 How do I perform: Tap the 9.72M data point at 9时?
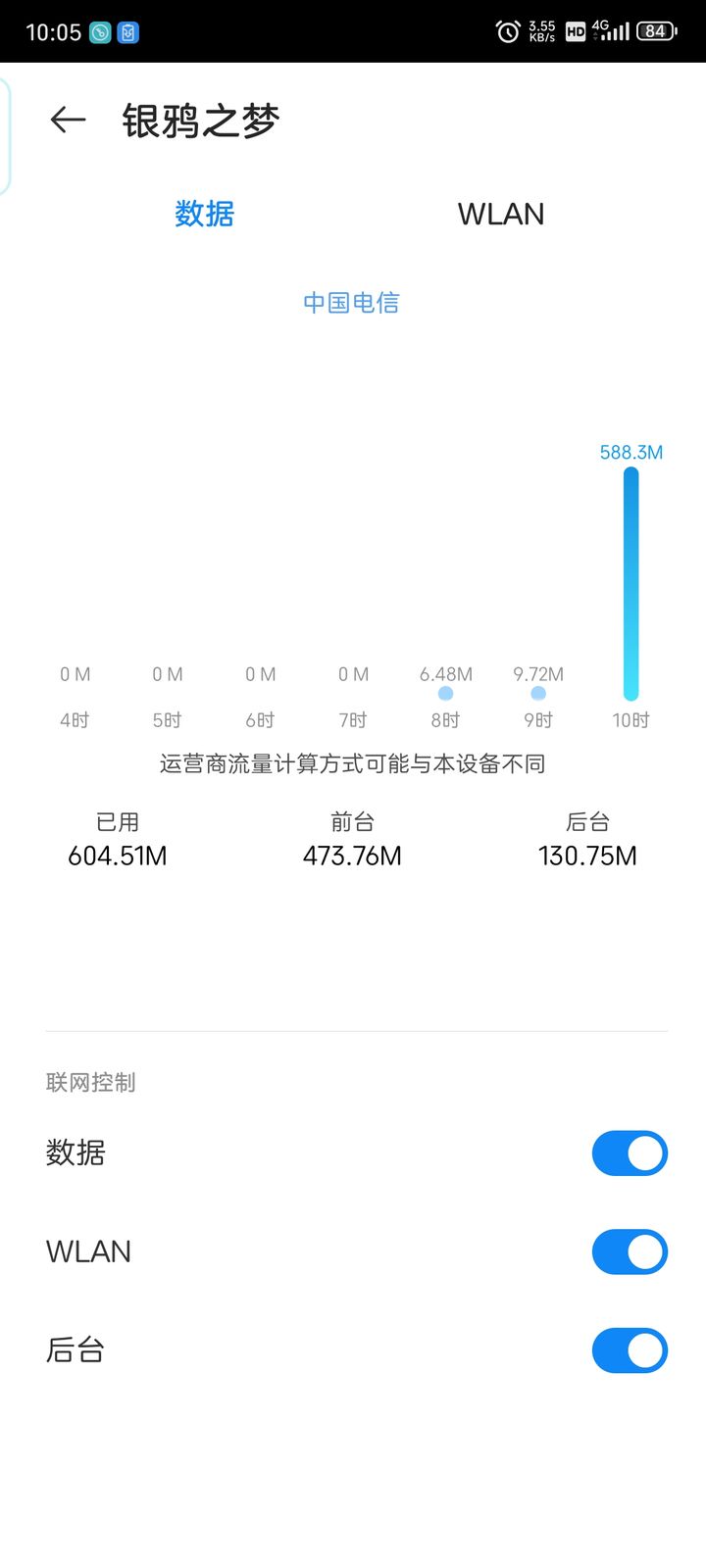[537, 692]
